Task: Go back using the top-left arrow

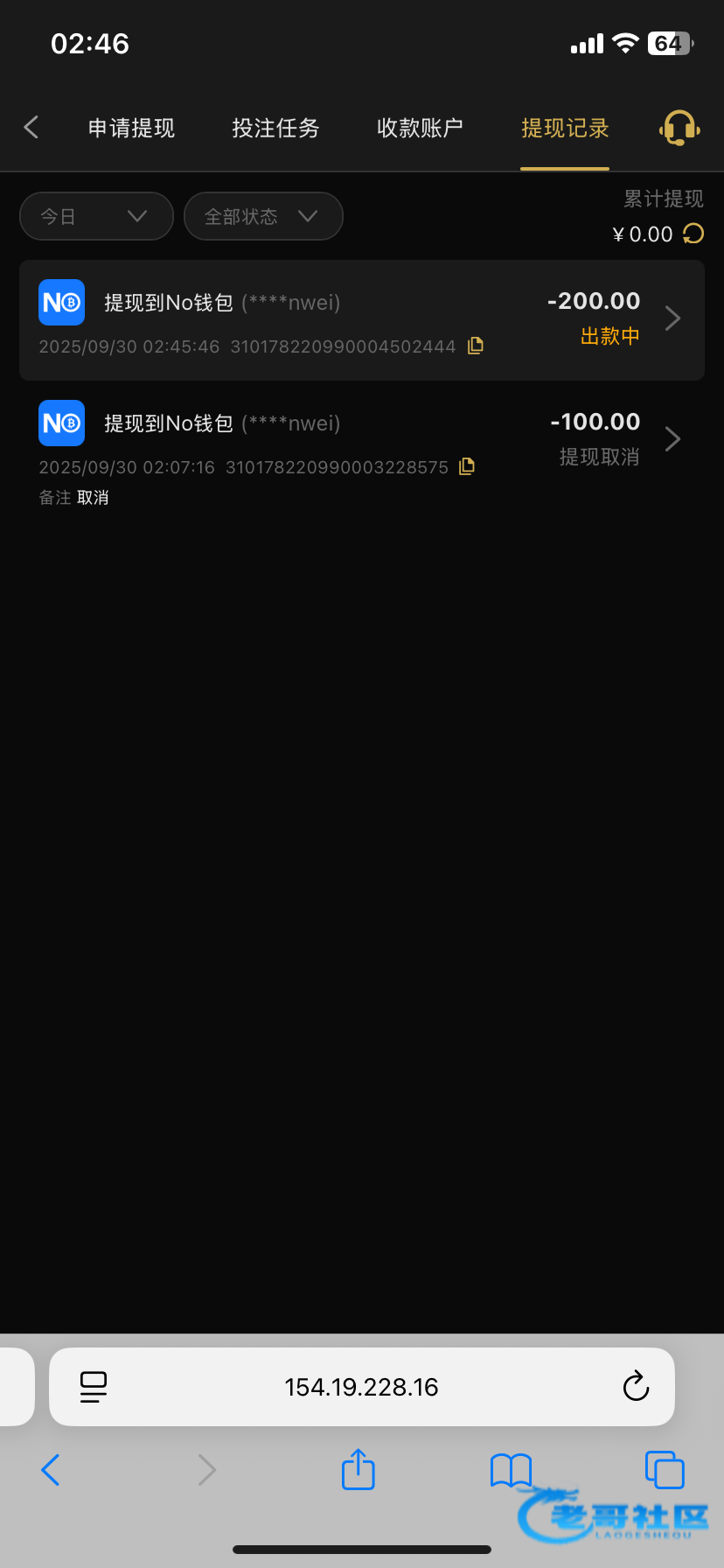Action: 31,128
